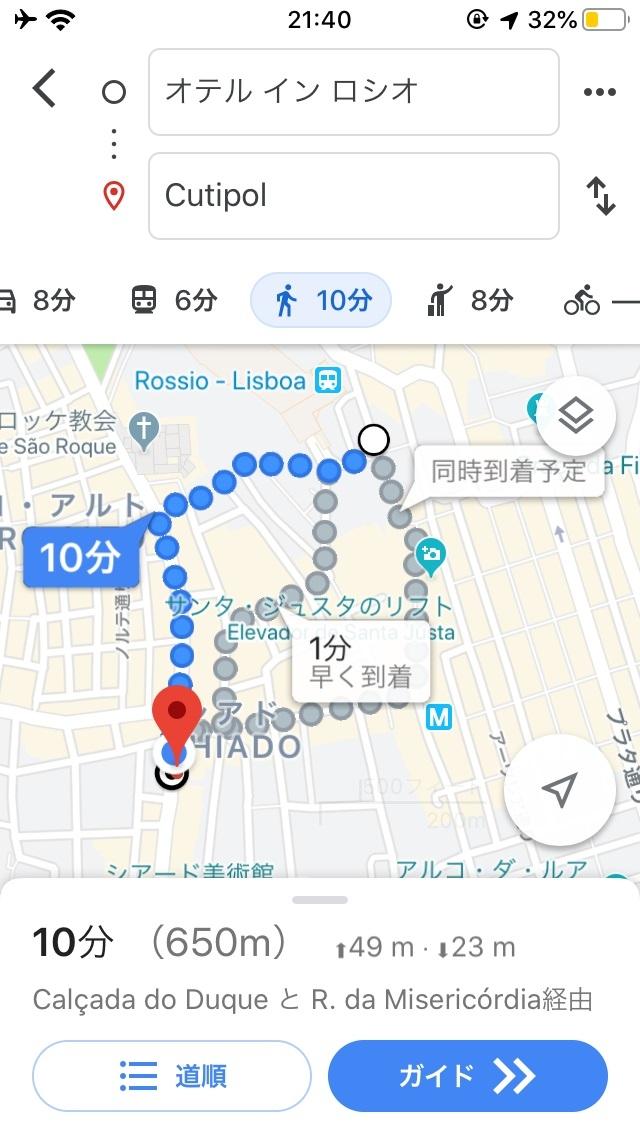Edit the destination field Cutipol
The image size is (640, 1136).
point(353,196)
